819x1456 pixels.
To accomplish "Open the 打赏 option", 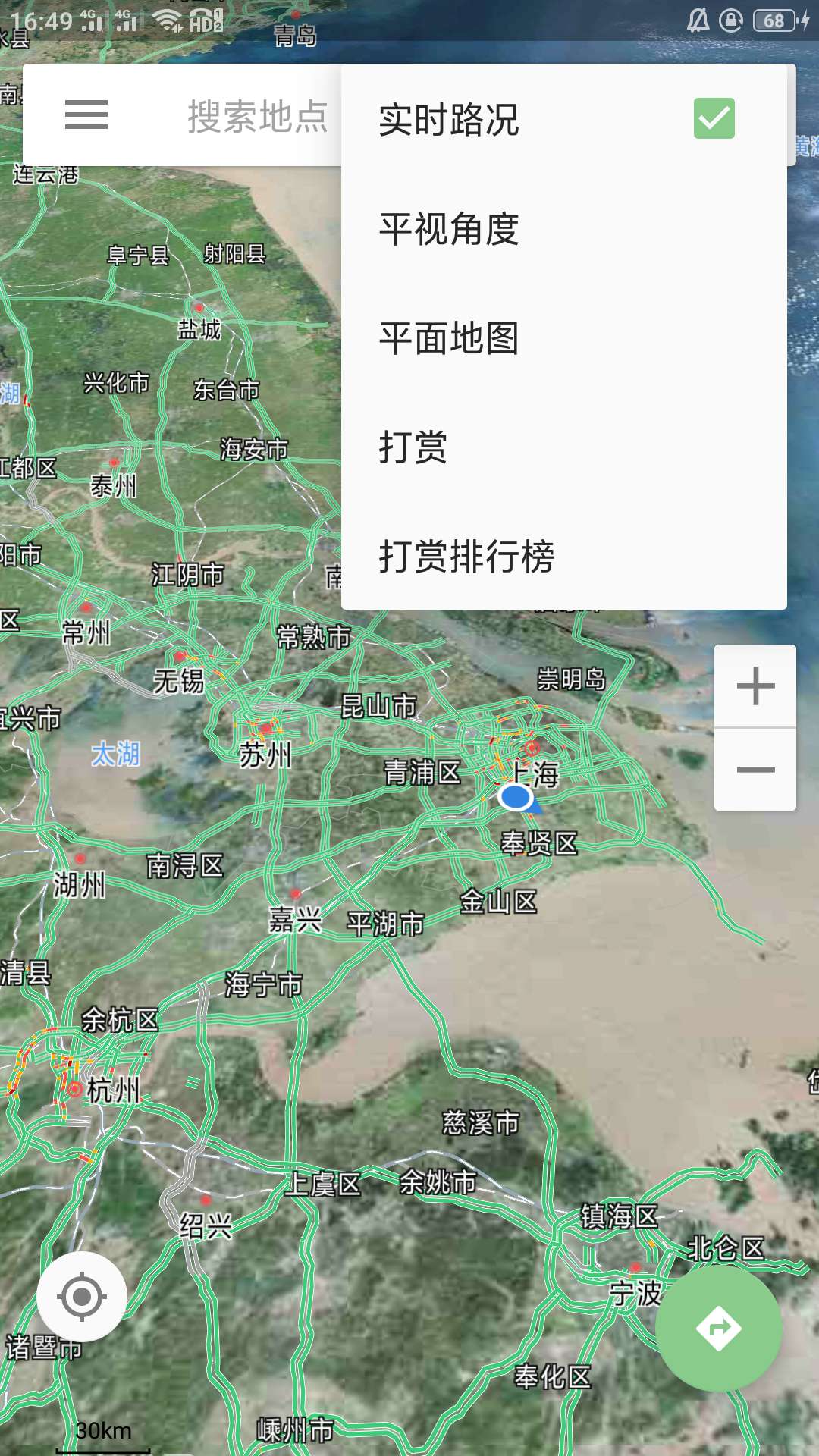I will [413, 447].
